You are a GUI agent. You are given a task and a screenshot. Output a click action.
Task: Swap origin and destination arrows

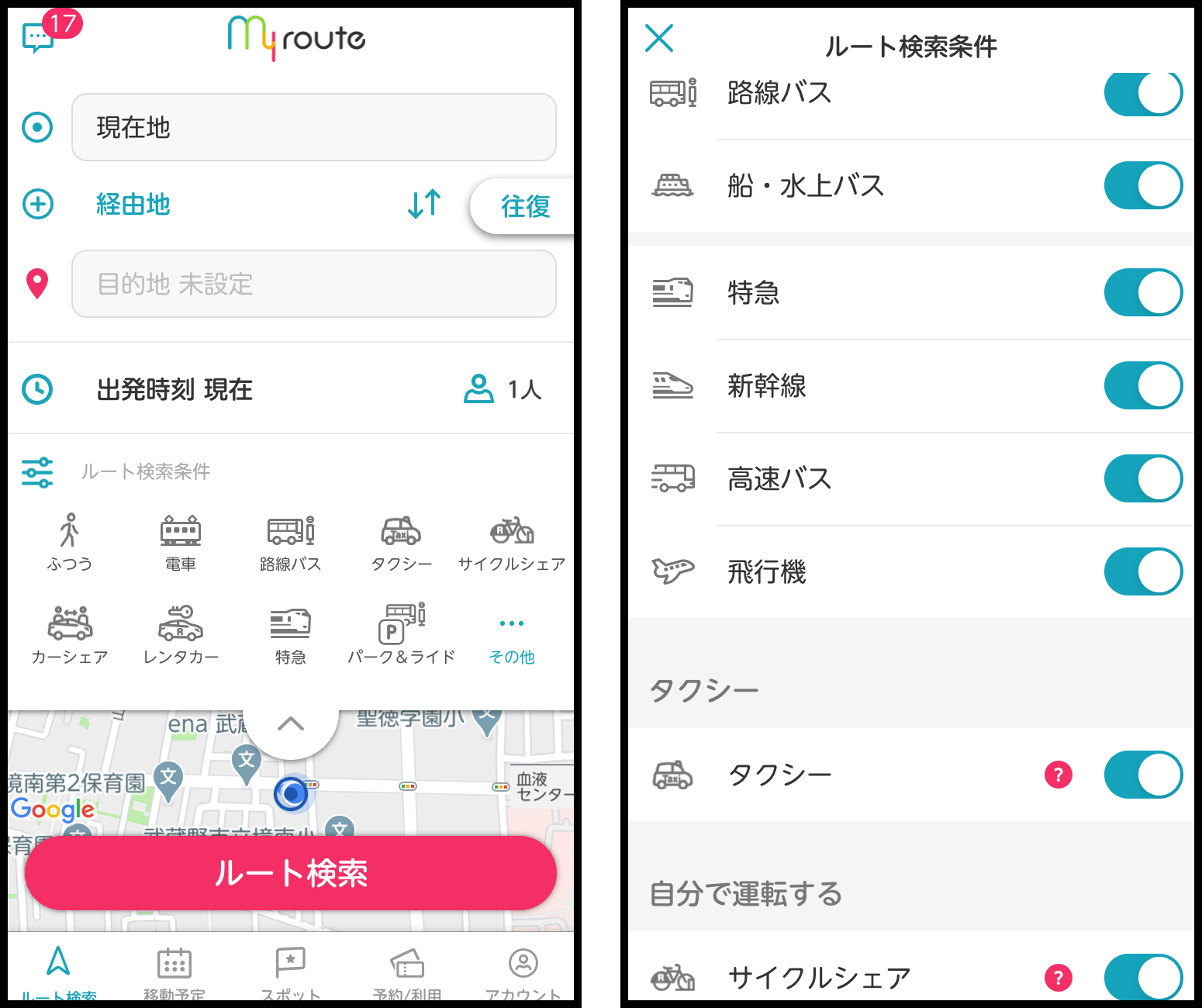point(424,204)
